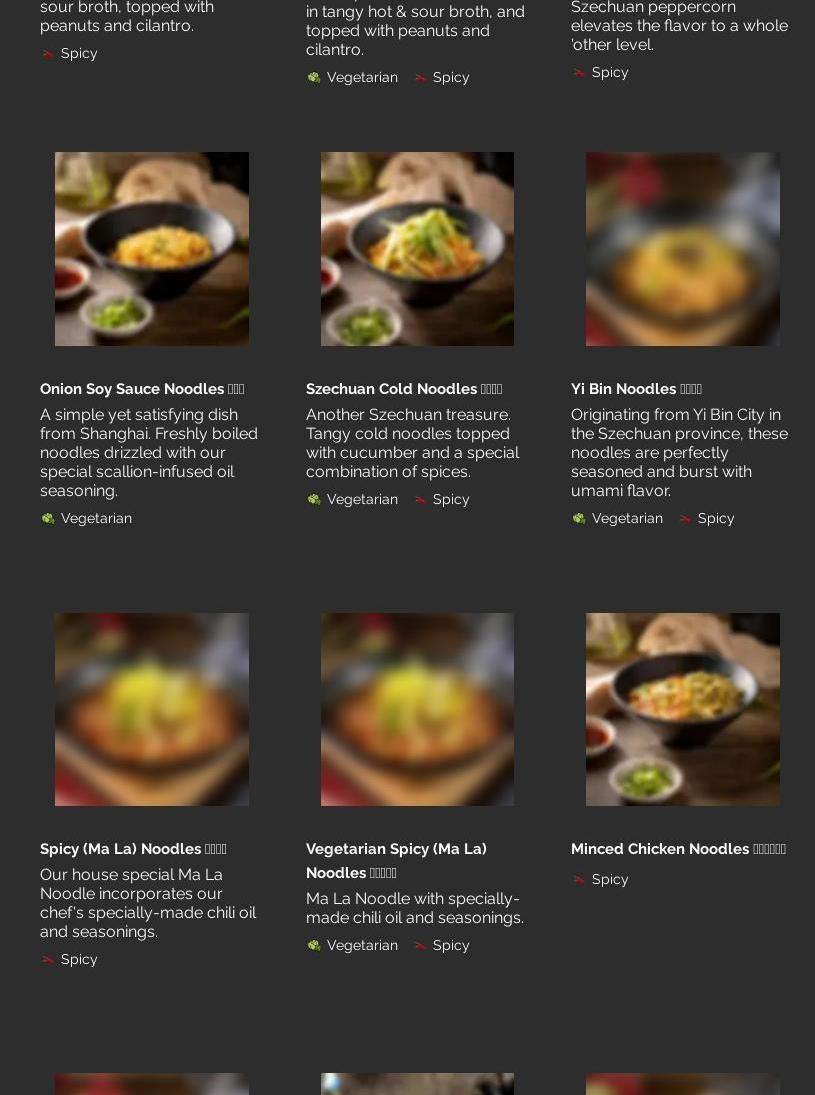Open Spicy (Ma La) Noodles details
Screen dimensions: 815x1095
[152, 709]
